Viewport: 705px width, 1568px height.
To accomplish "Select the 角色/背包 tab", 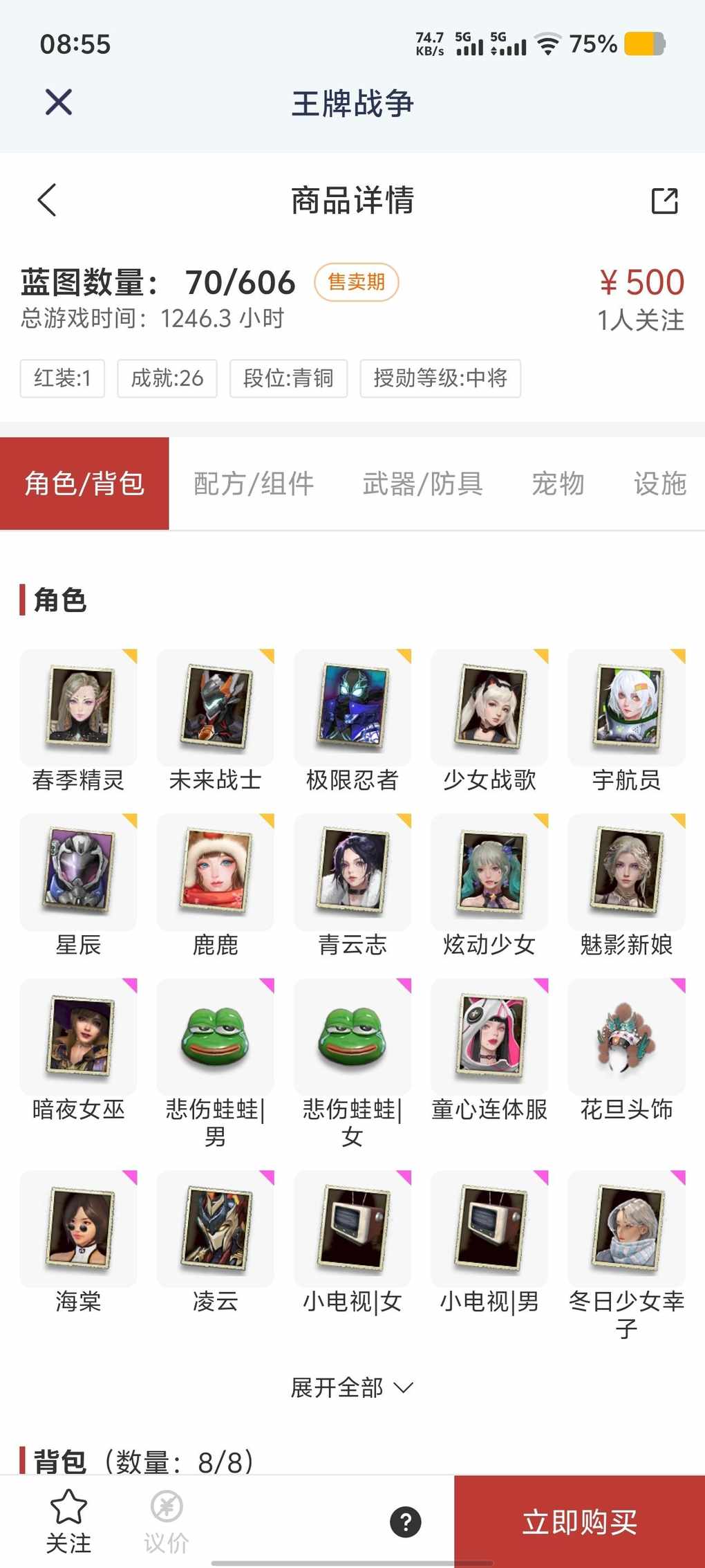I will 84,483.
